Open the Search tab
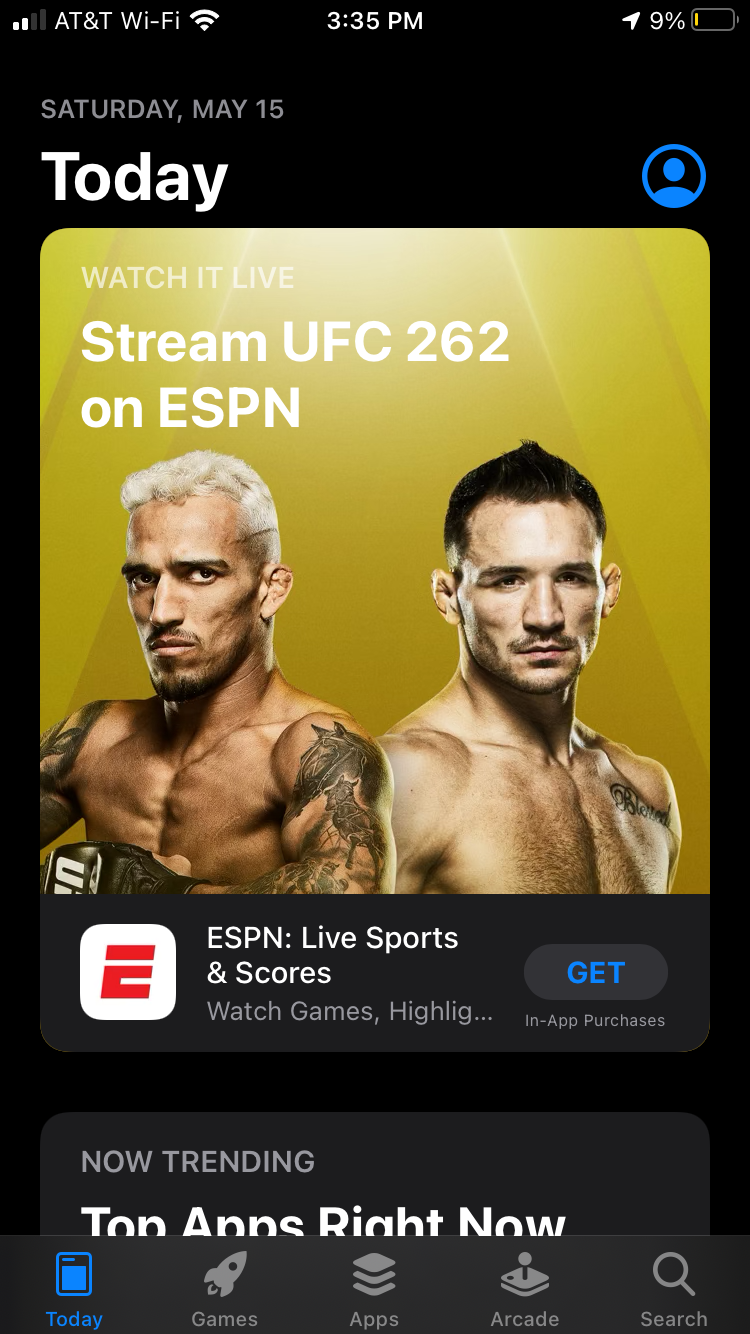 pyautogui.click(x=673, y=1290)
